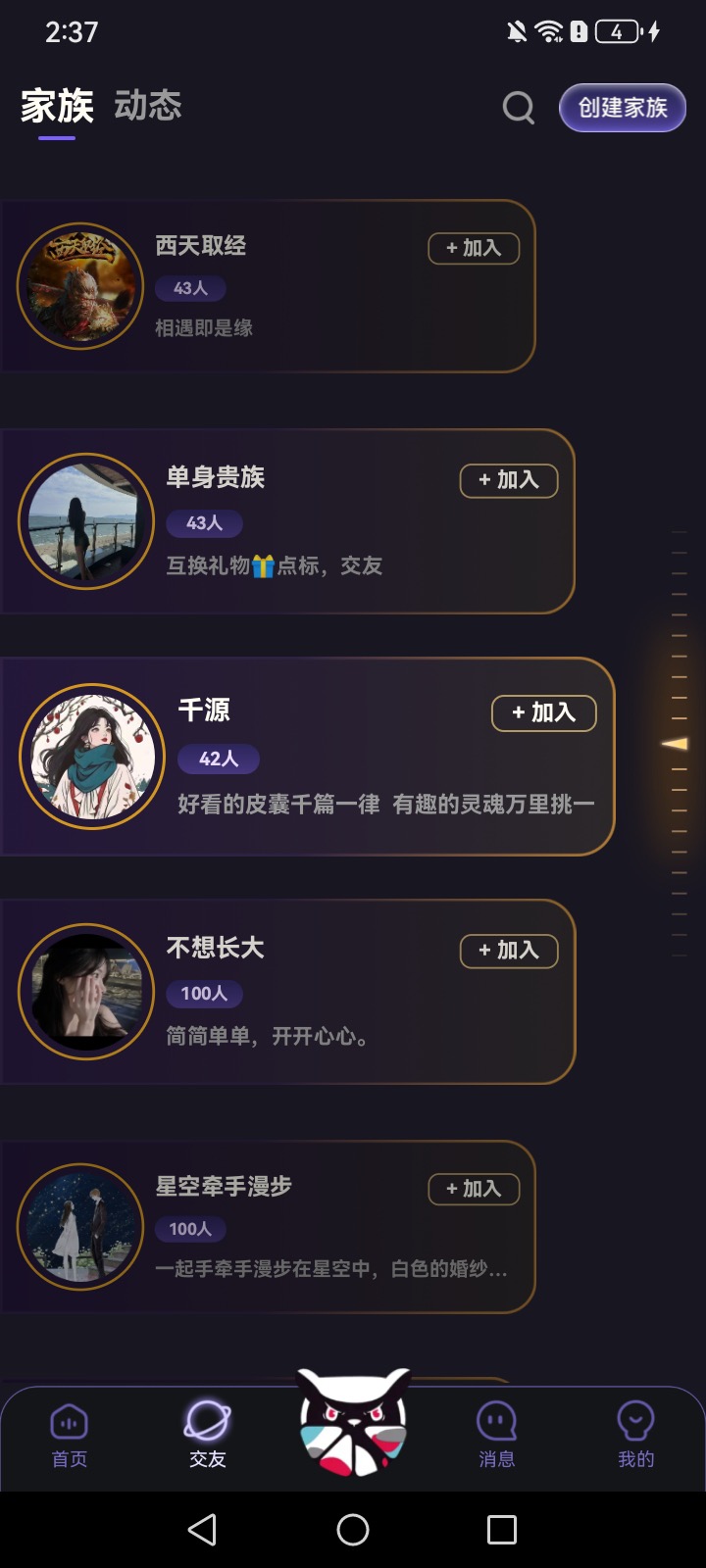Select the 家族 tab
The image size is (706, 1568).
(x=57, y=106)
